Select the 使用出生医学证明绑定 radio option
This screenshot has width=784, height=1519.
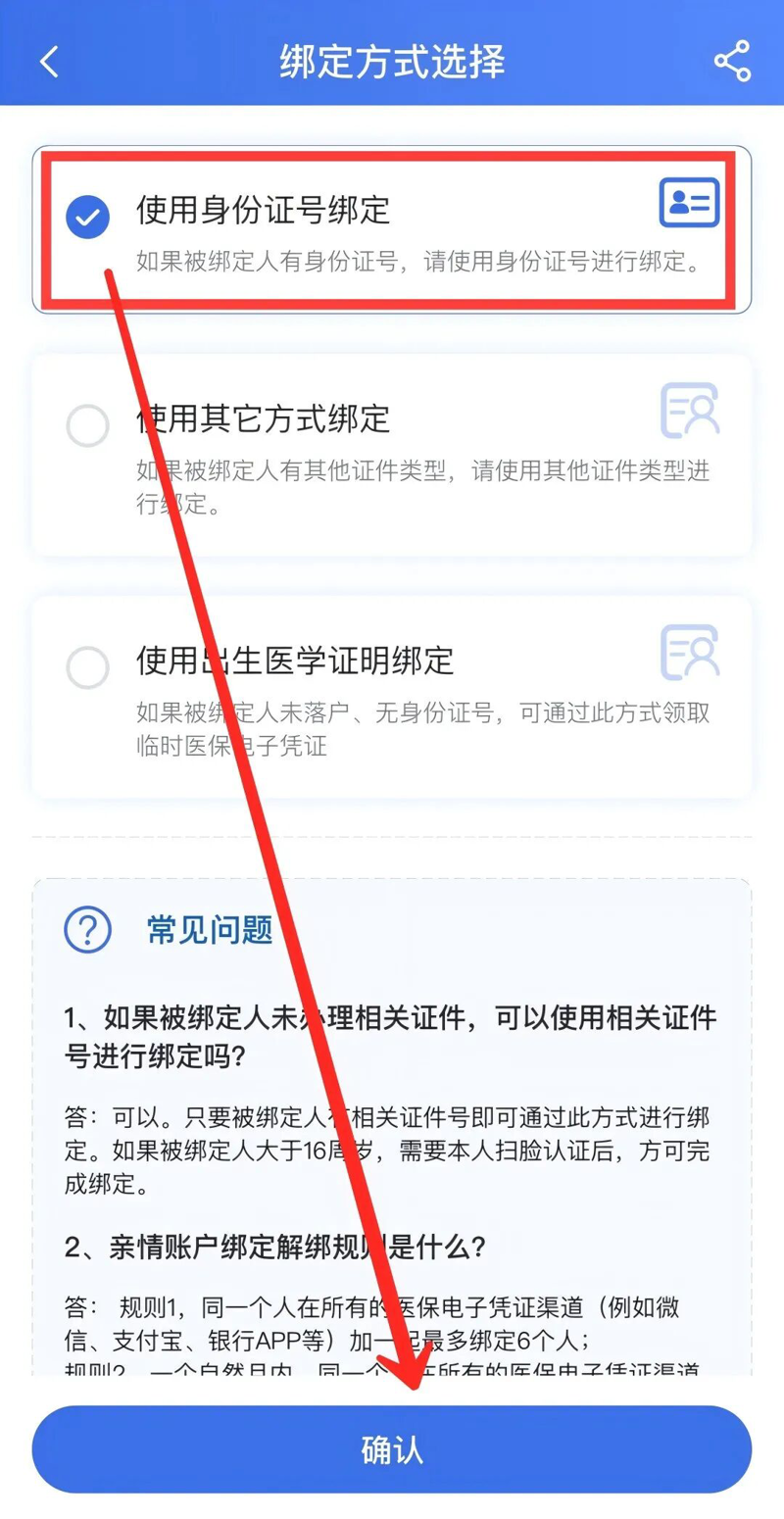pyautogui.click(x=87, y=667)
